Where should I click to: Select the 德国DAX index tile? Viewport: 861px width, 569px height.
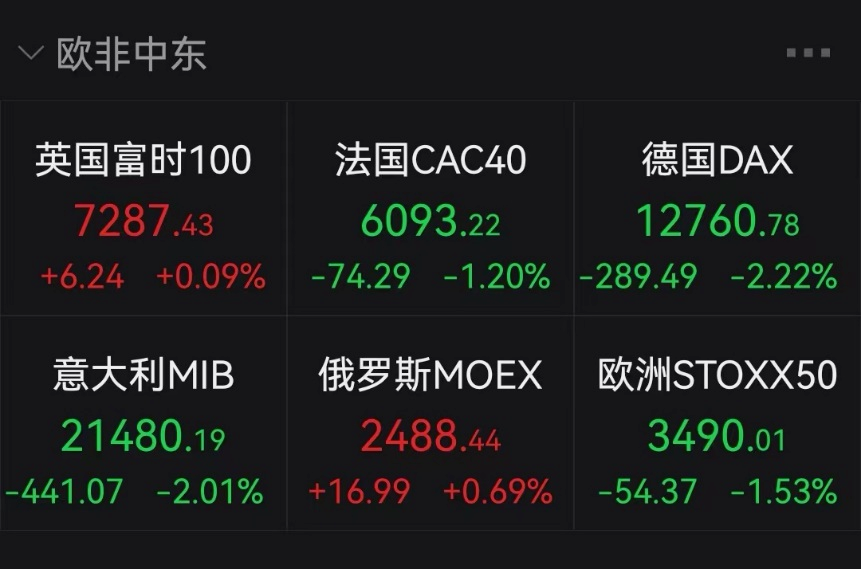point(717,210)
